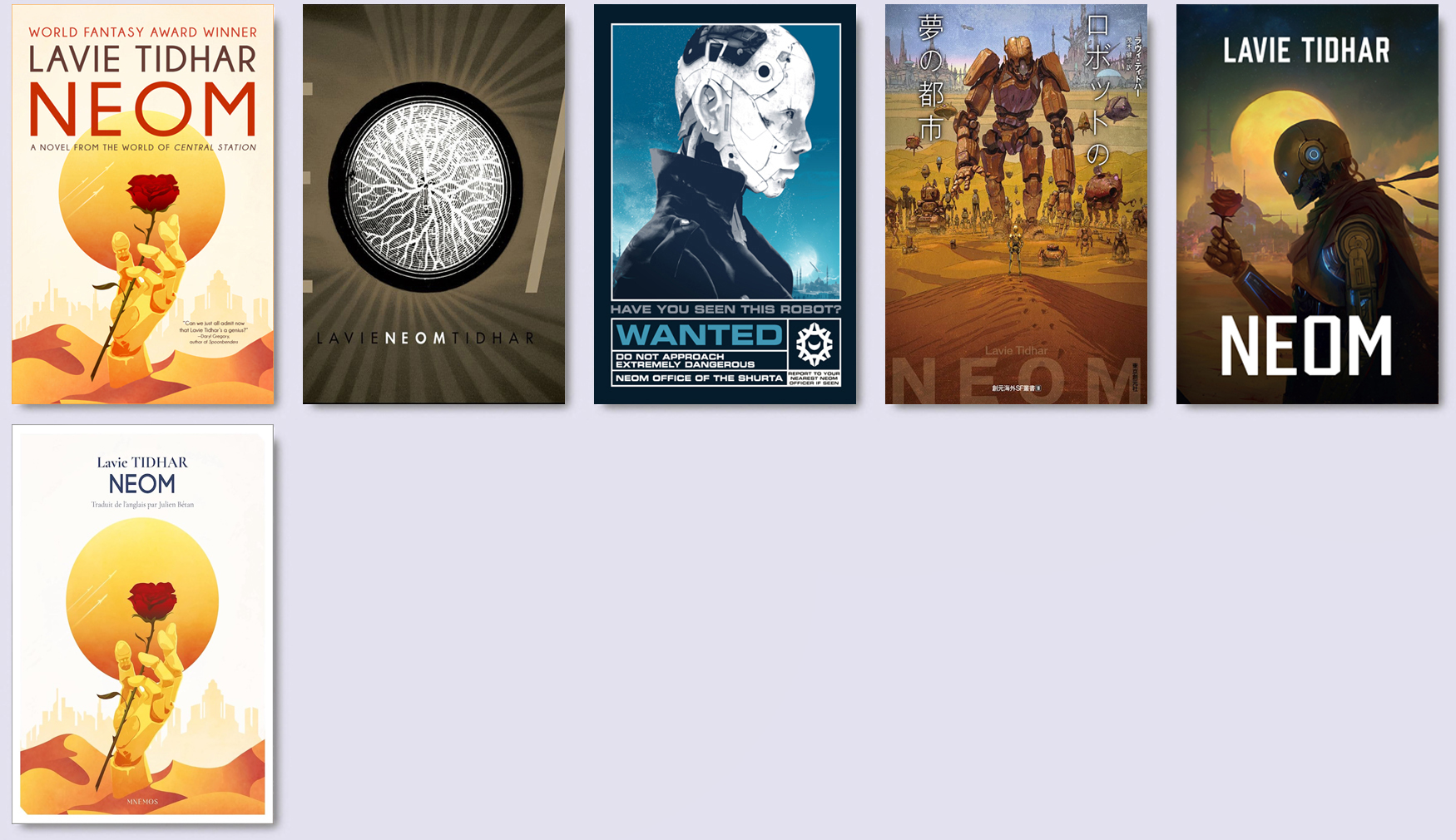Select the Japanese edition giant robot cover
Image resolution: width=1456 pixels, height=840 pixels.
coord(1016,204)
